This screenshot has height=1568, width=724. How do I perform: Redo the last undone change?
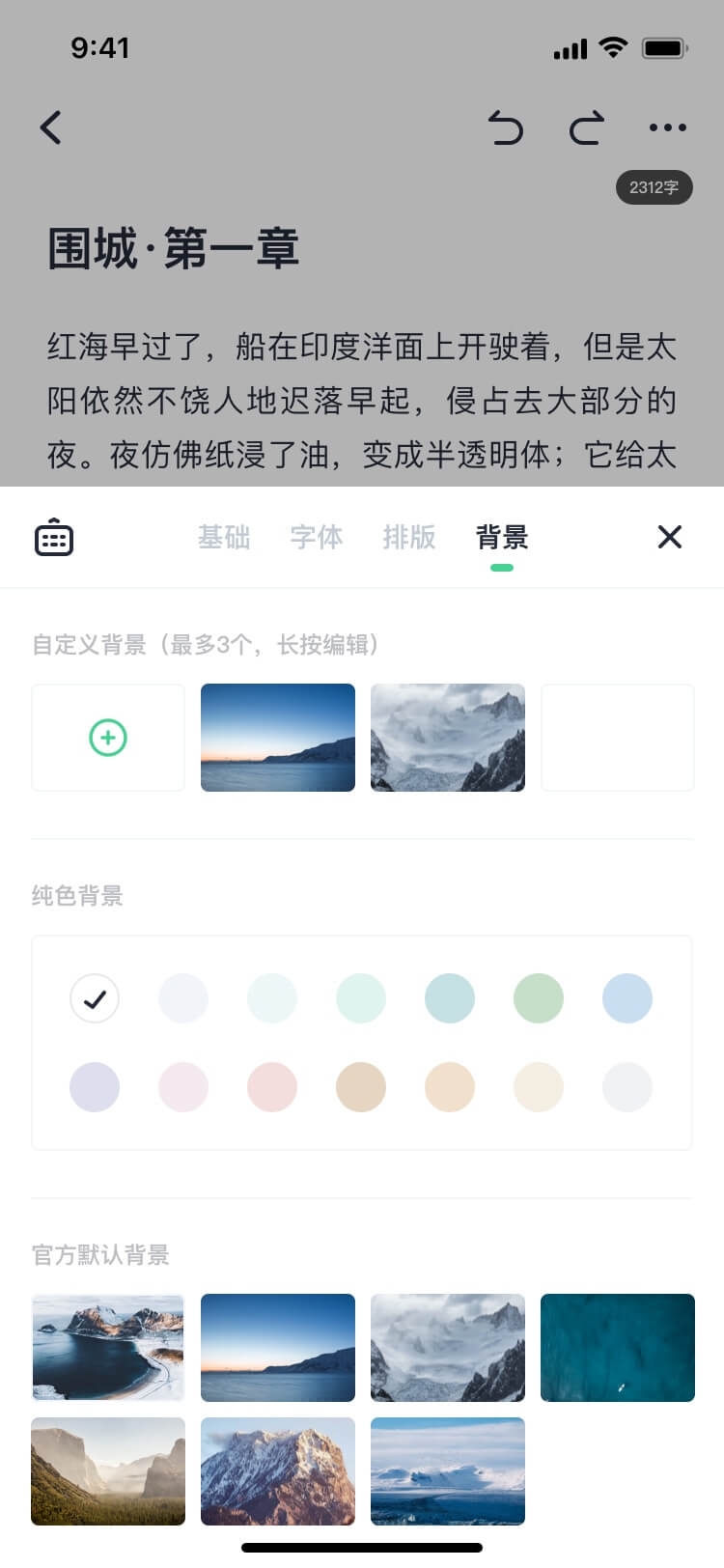point(586,126)
